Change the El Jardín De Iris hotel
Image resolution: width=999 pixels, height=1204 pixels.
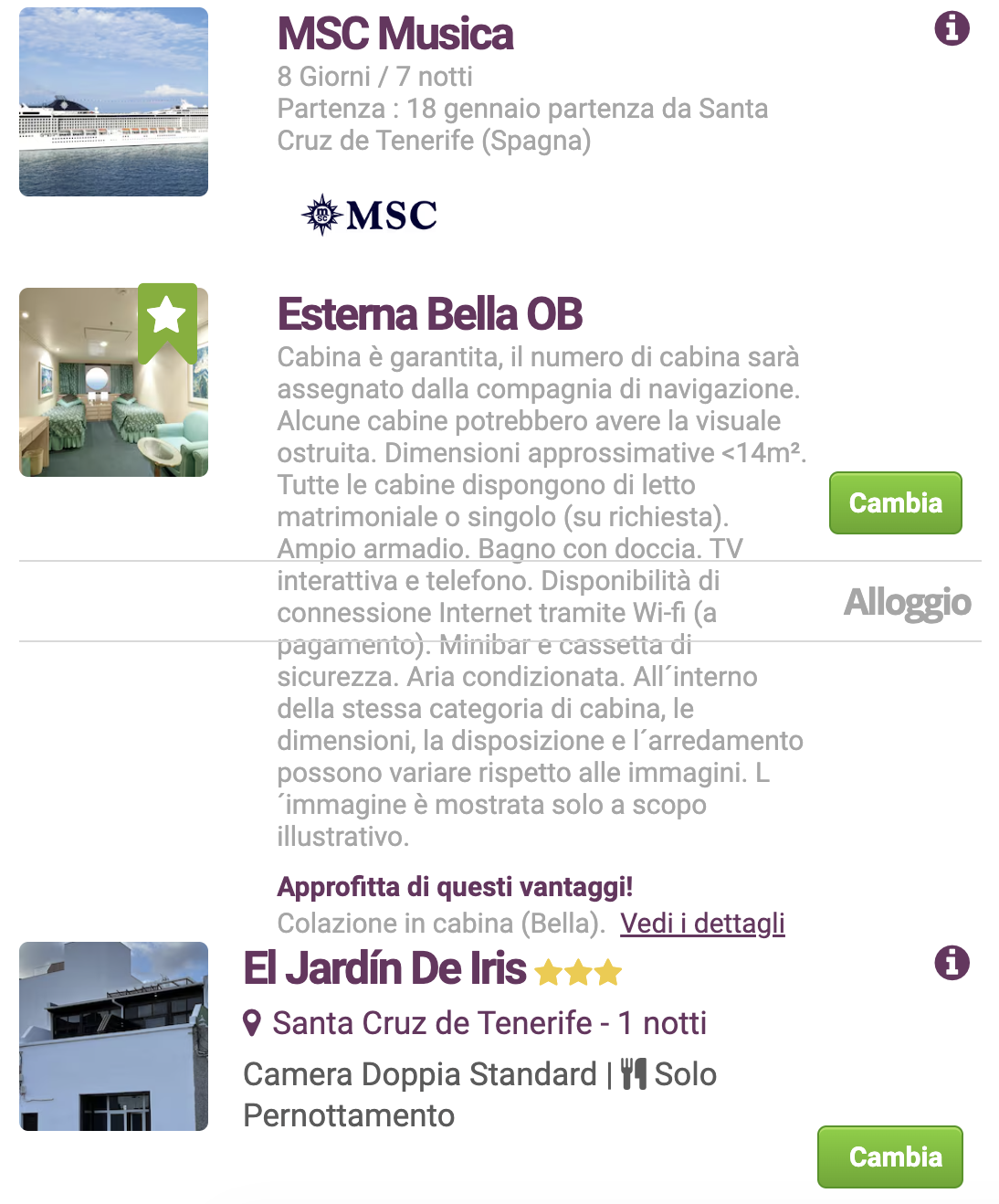coord(889,1156)
